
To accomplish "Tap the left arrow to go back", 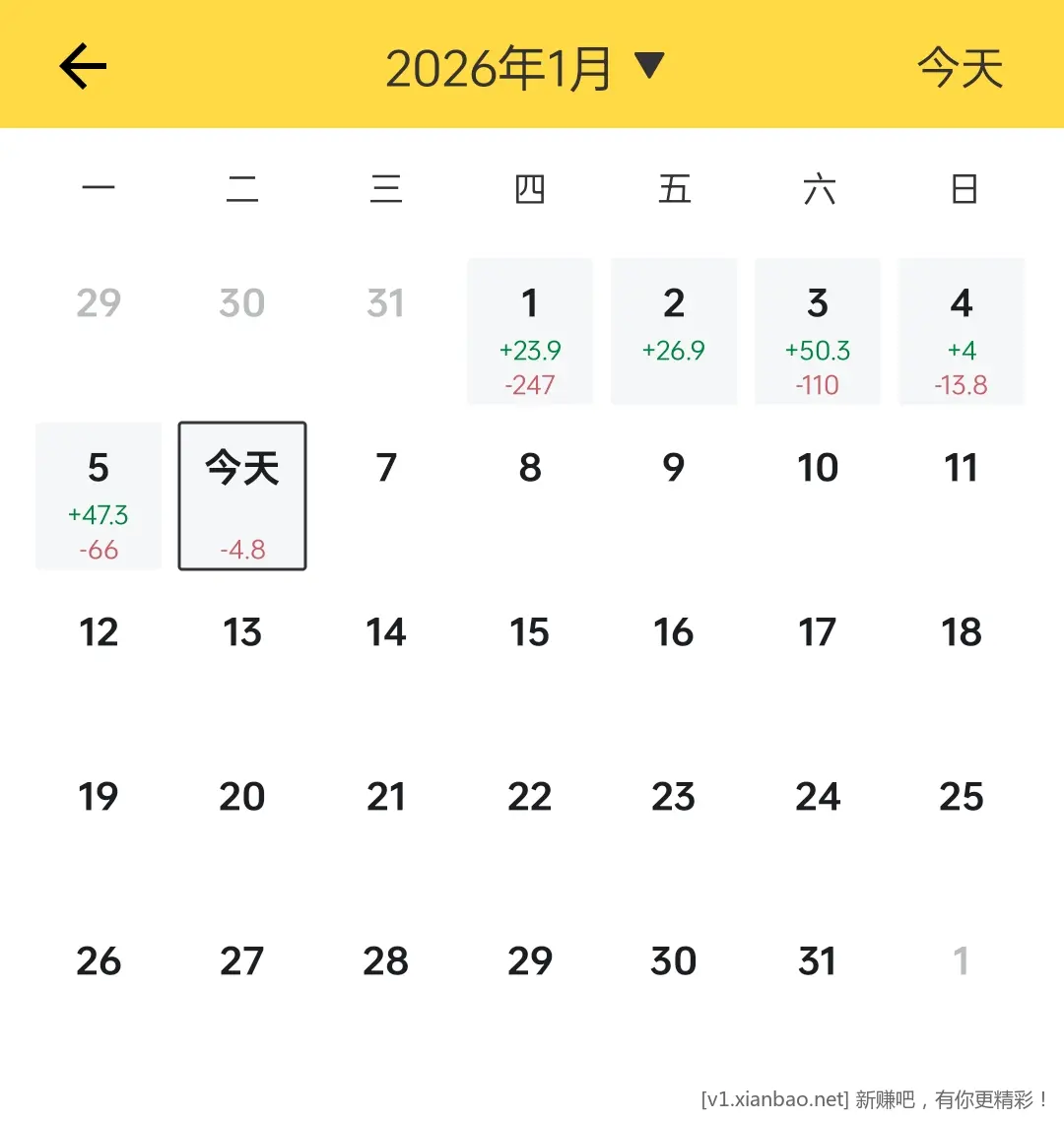I will [82, 65].
